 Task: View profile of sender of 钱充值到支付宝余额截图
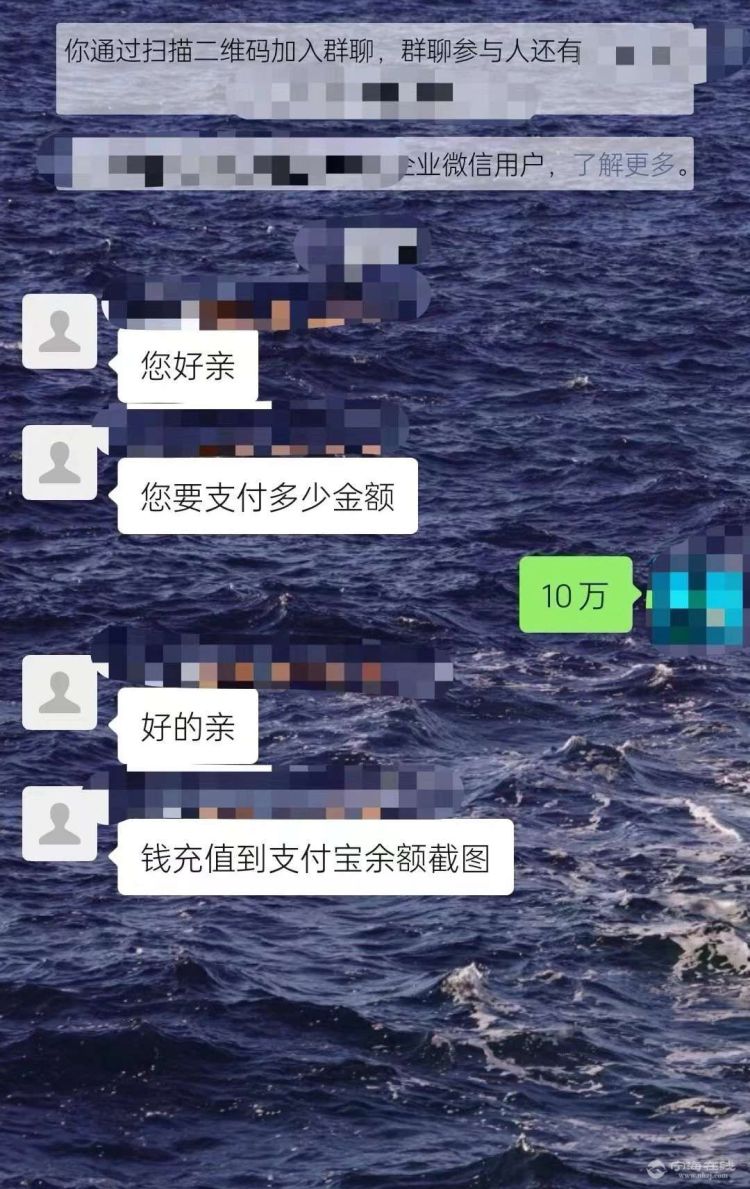(60, 824)
